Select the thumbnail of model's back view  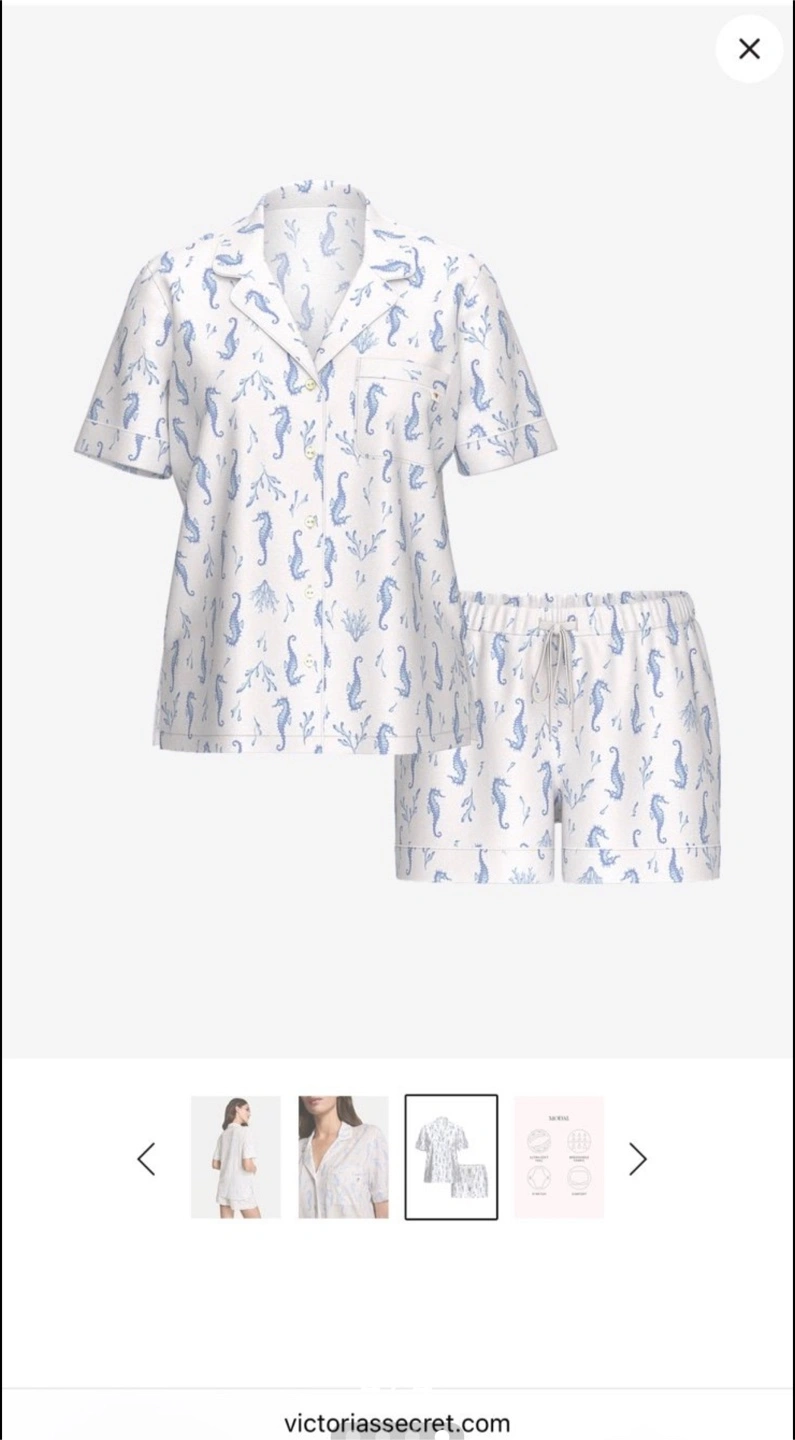point(236,1157)
